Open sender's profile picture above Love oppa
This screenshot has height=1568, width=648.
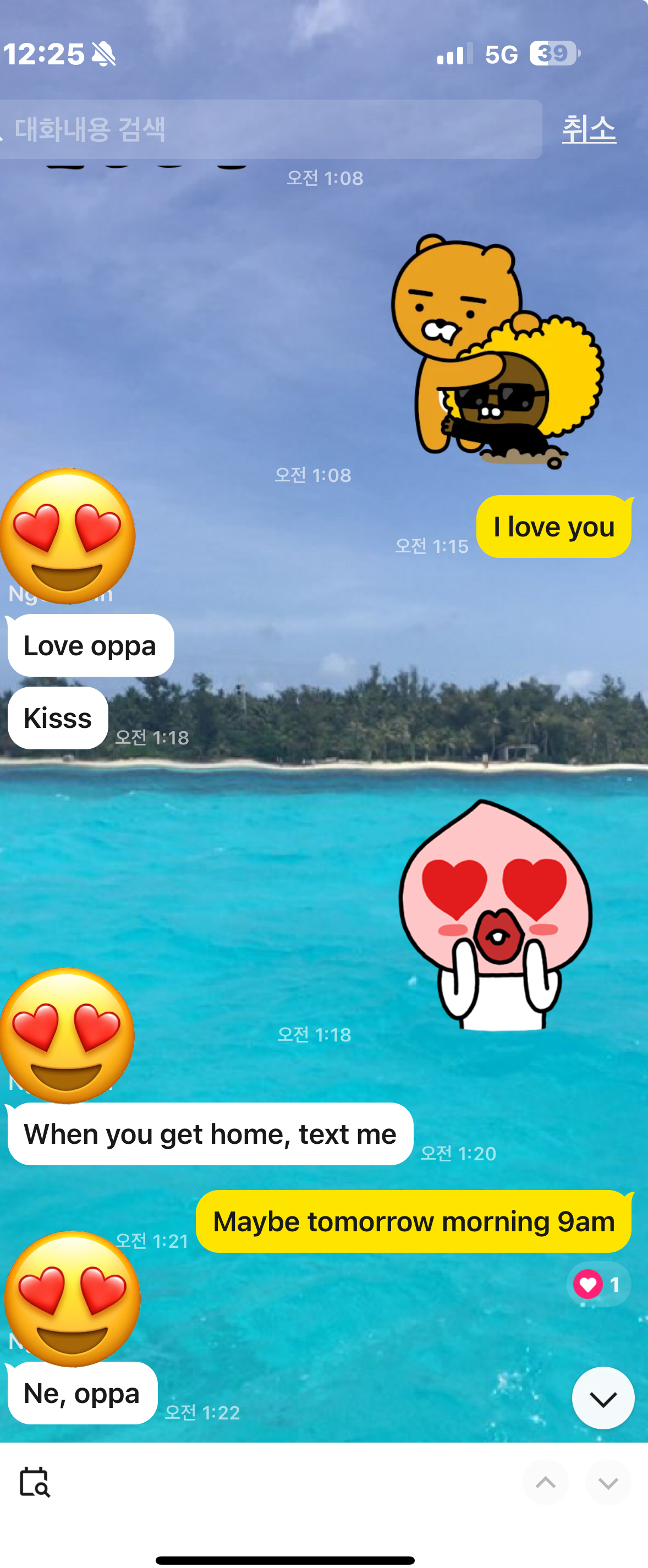(x=67, y=536)
